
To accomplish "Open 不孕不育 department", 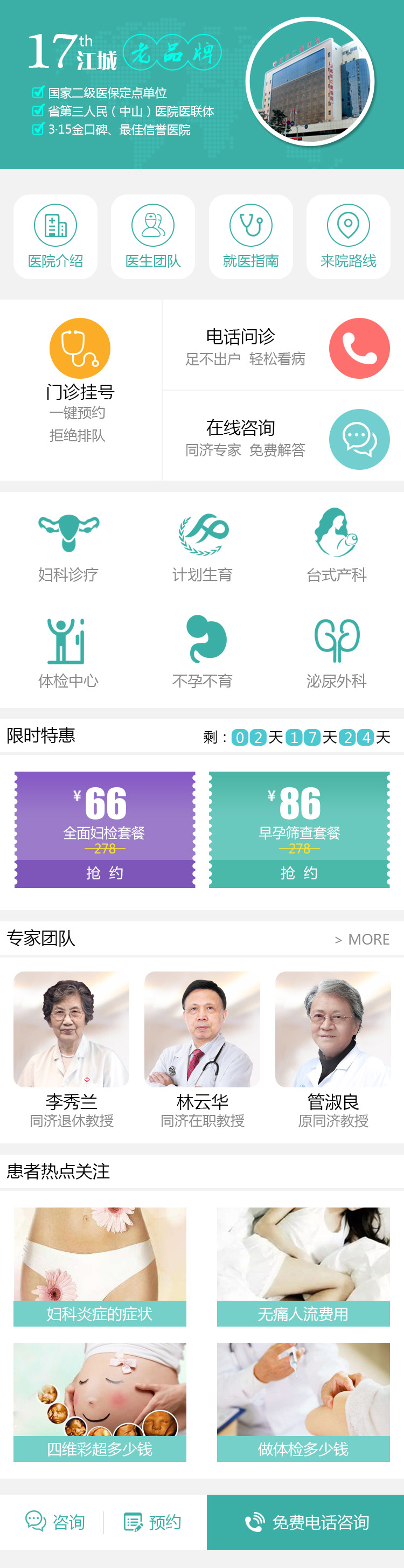I will [x=203, y=651].
